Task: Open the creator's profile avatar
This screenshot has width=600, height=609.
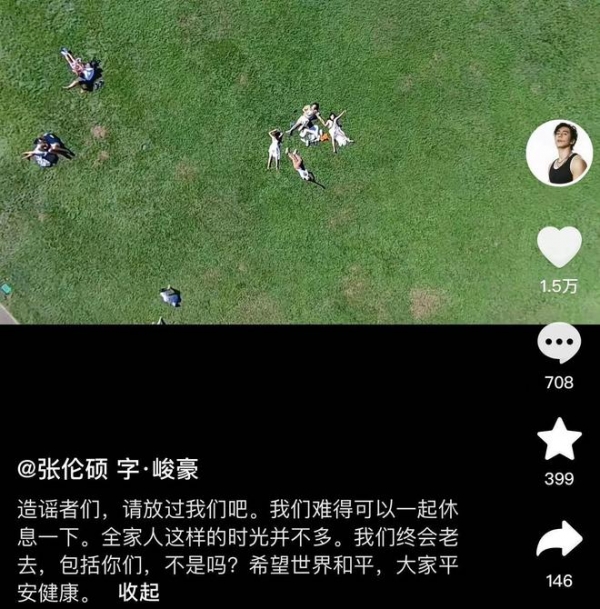Action: point(559,153)
